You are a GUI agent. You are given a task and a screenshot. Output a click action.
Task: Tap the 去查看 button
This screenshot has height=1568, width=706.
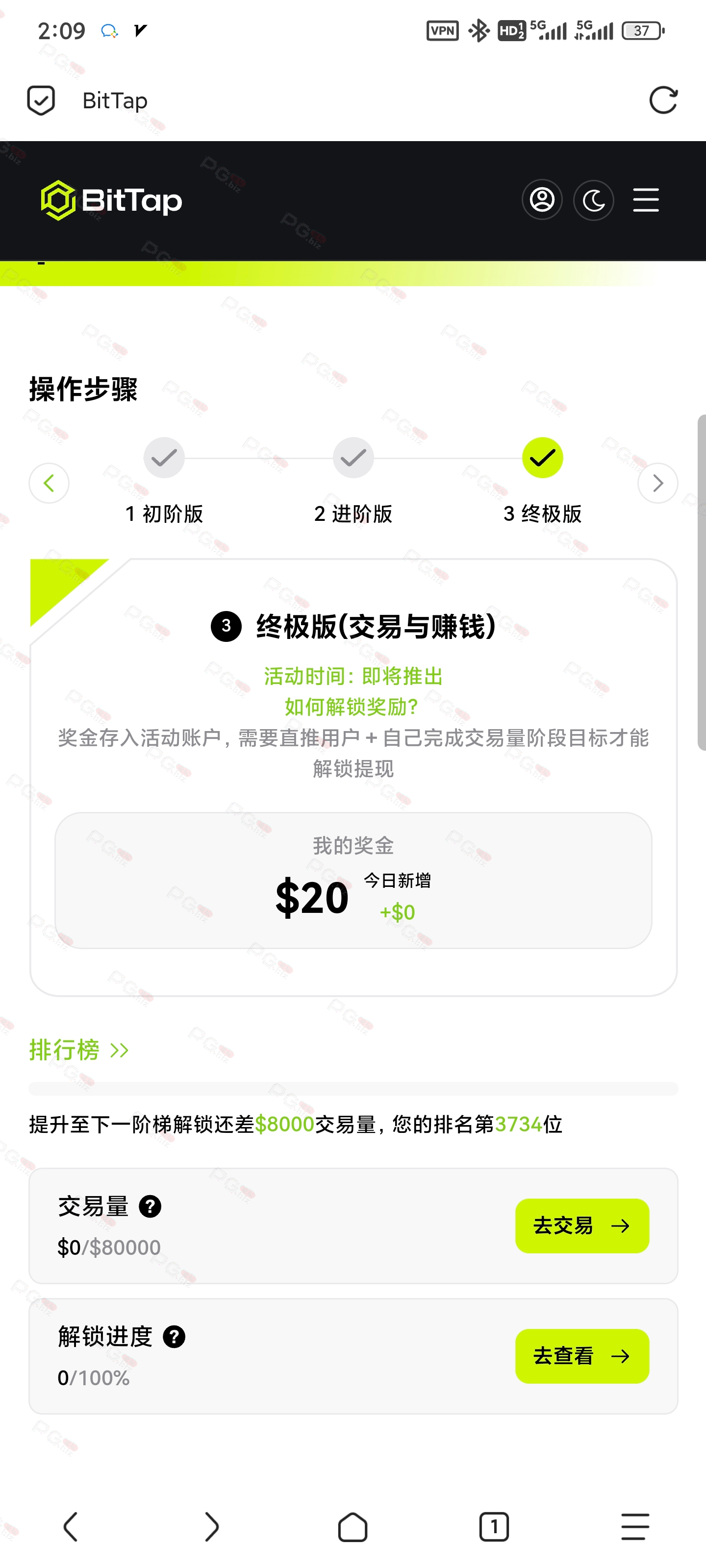click(x=582, y=1355)
